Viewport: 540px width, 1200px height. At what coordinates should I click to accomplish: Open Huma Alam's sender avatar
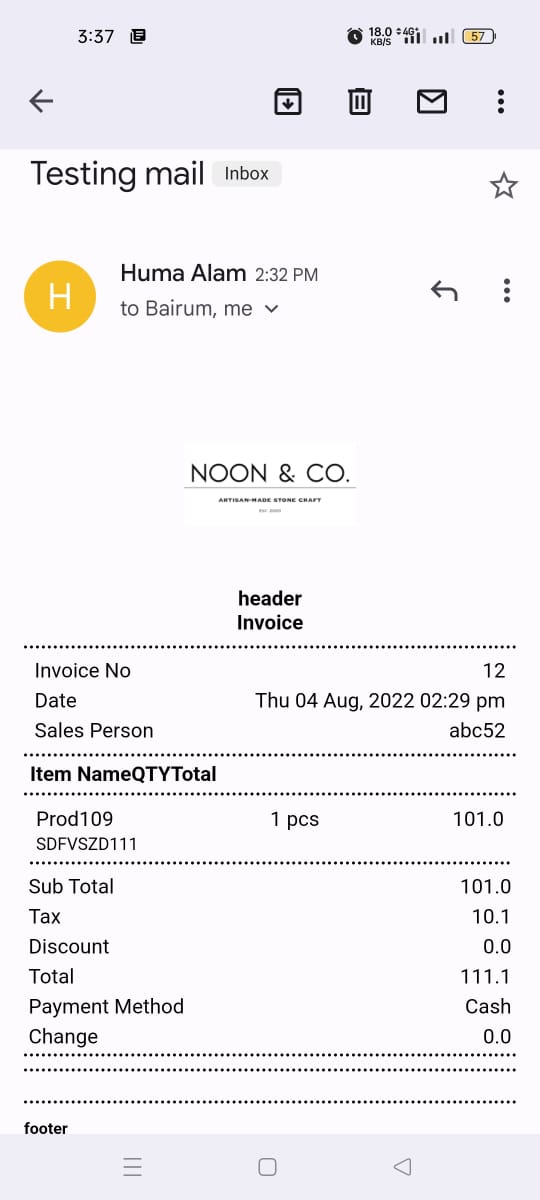[60, 296]
